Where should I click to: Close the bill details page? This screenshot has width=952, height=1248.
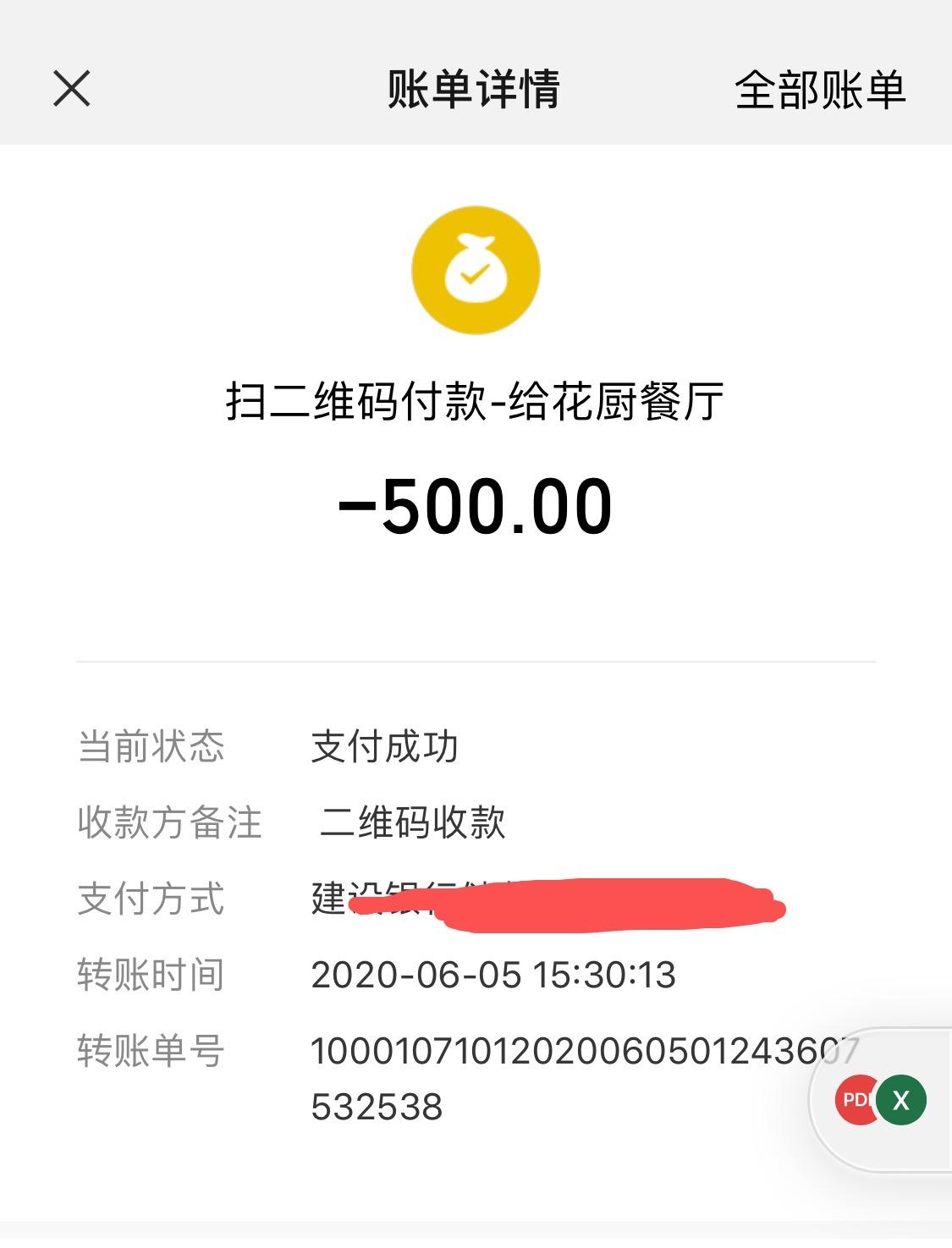click(x=72, y=89)
